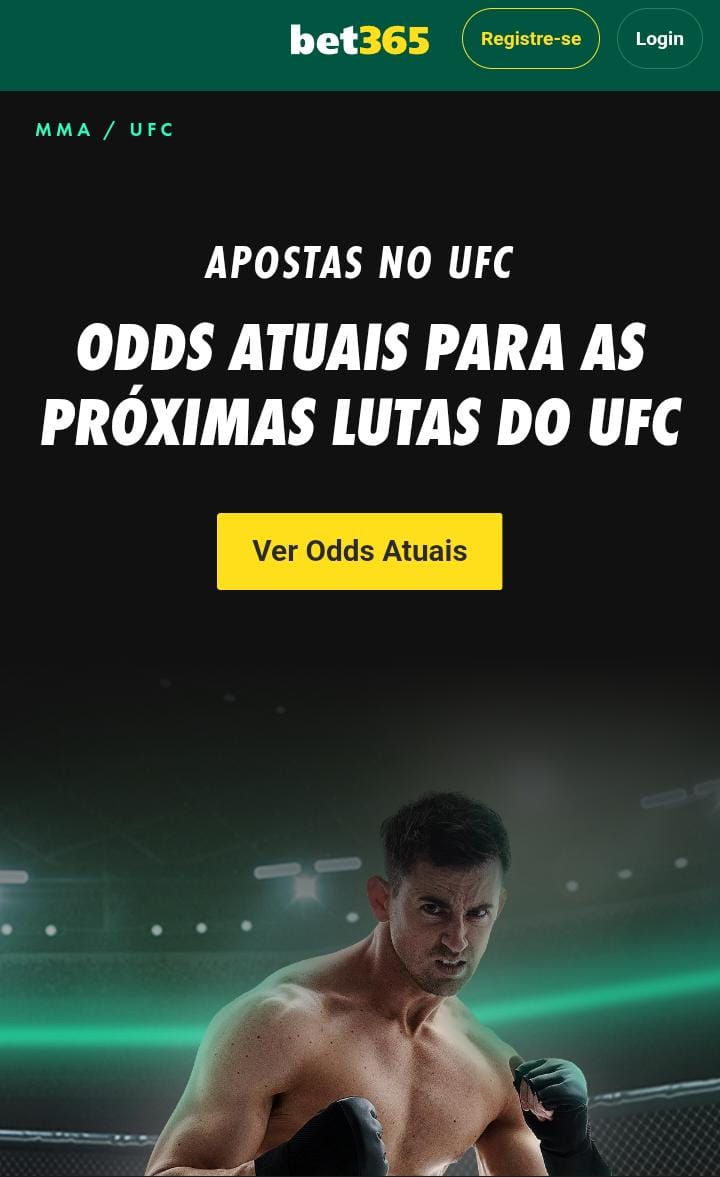Click the Login button
The height and width of the screenshot is (1177, 720).
[x=659, y=39]
